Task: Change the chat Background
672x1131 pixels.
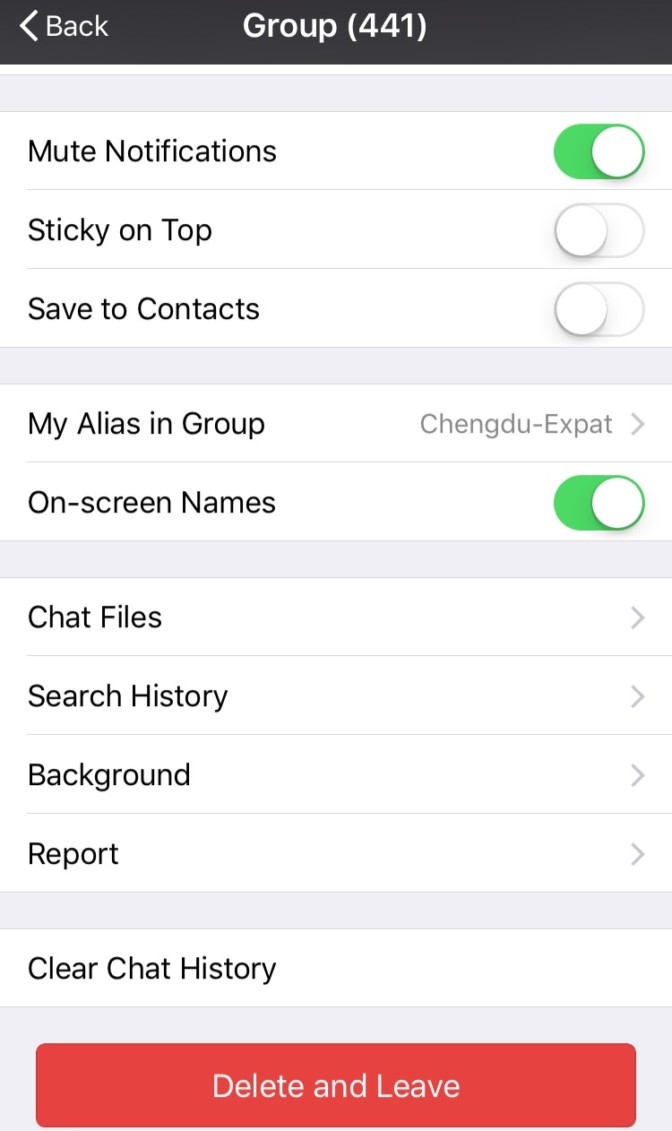Action: click(x=336, y=775)
